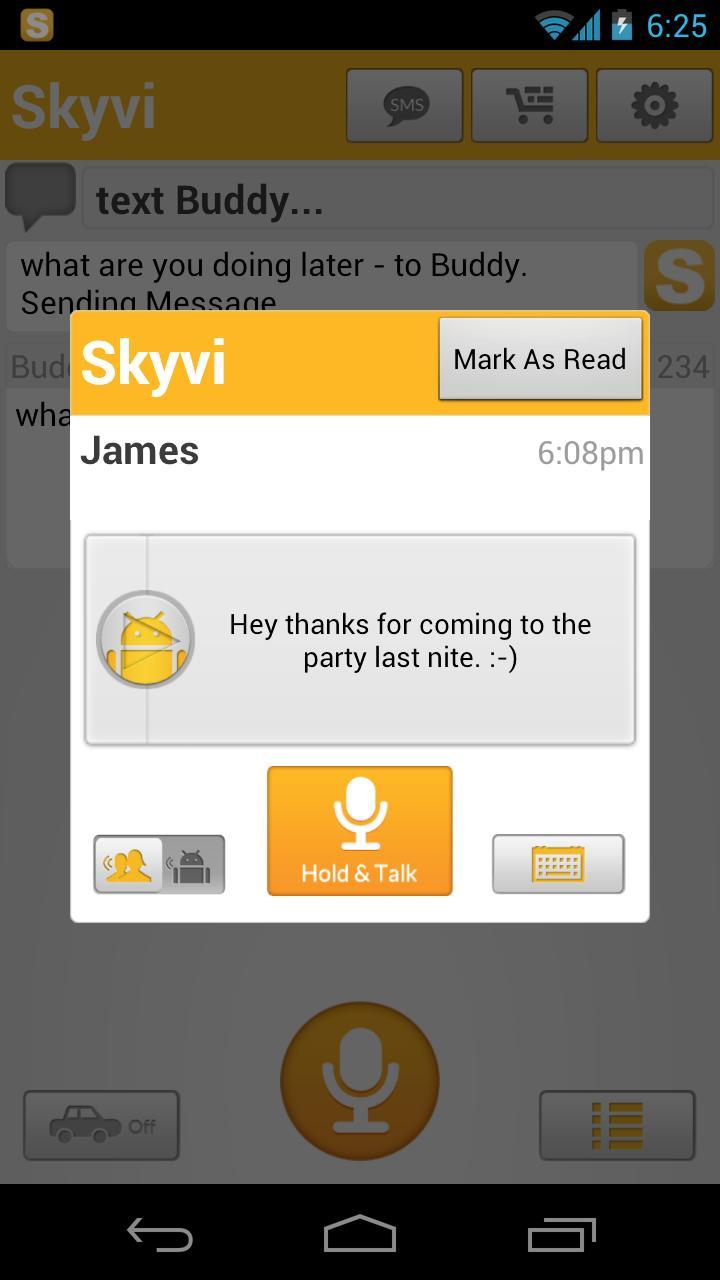Open the list menu button
Screen dimensions: 720x1280
coord(617,1125)
